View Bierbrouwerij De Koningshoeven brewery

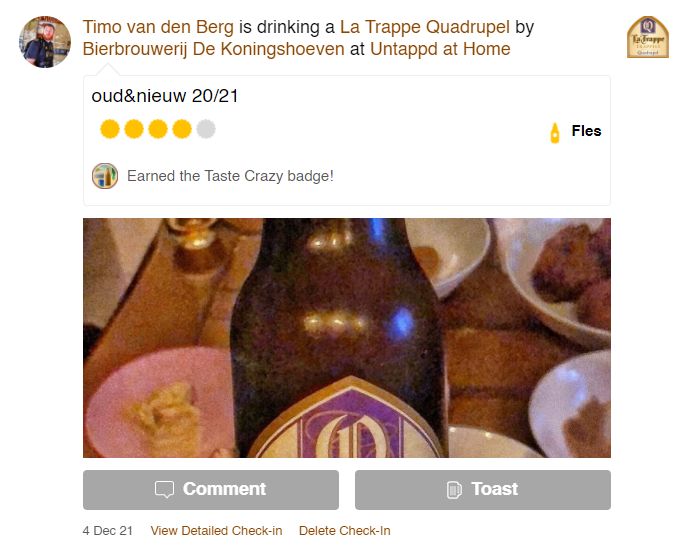[213, 49]
